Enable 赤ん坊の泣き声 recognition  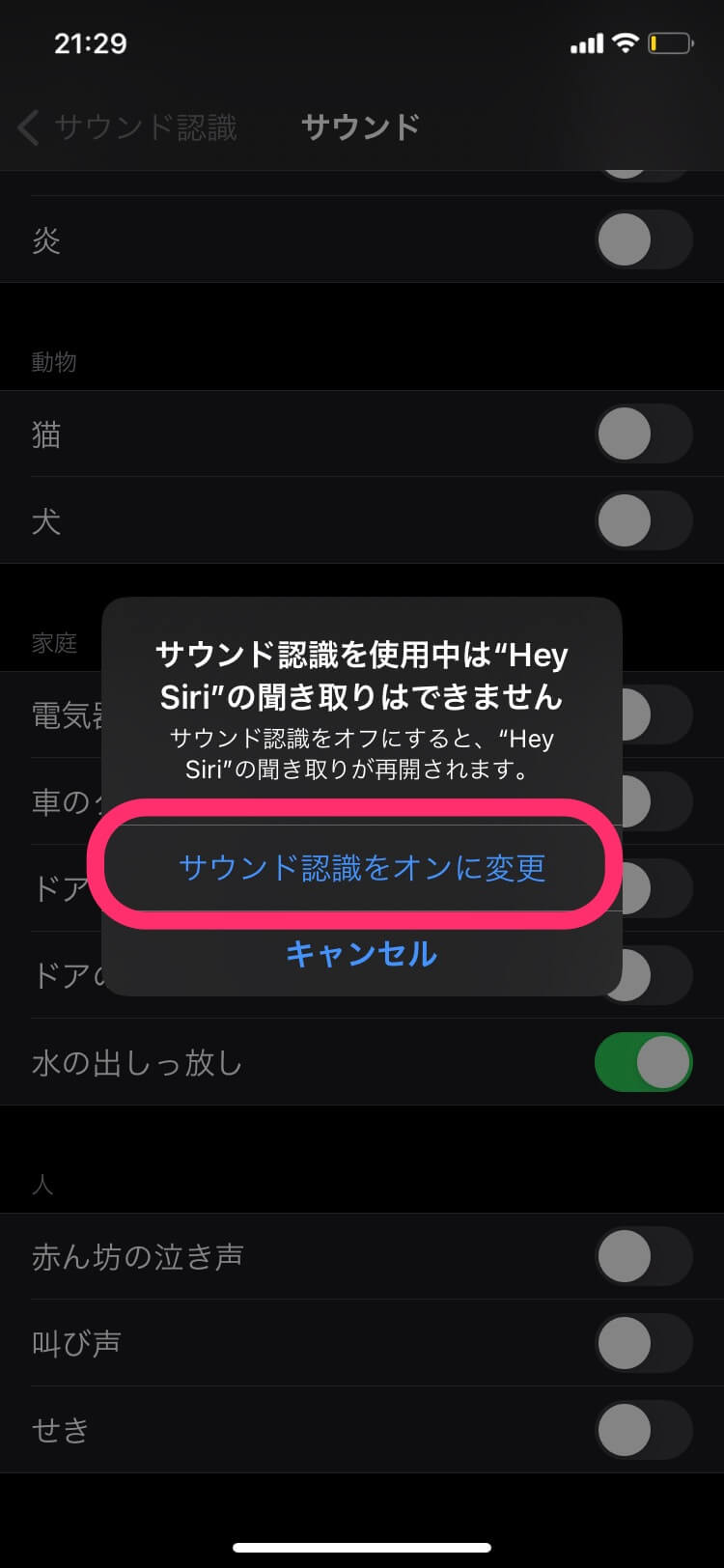tap(644, 1256)
